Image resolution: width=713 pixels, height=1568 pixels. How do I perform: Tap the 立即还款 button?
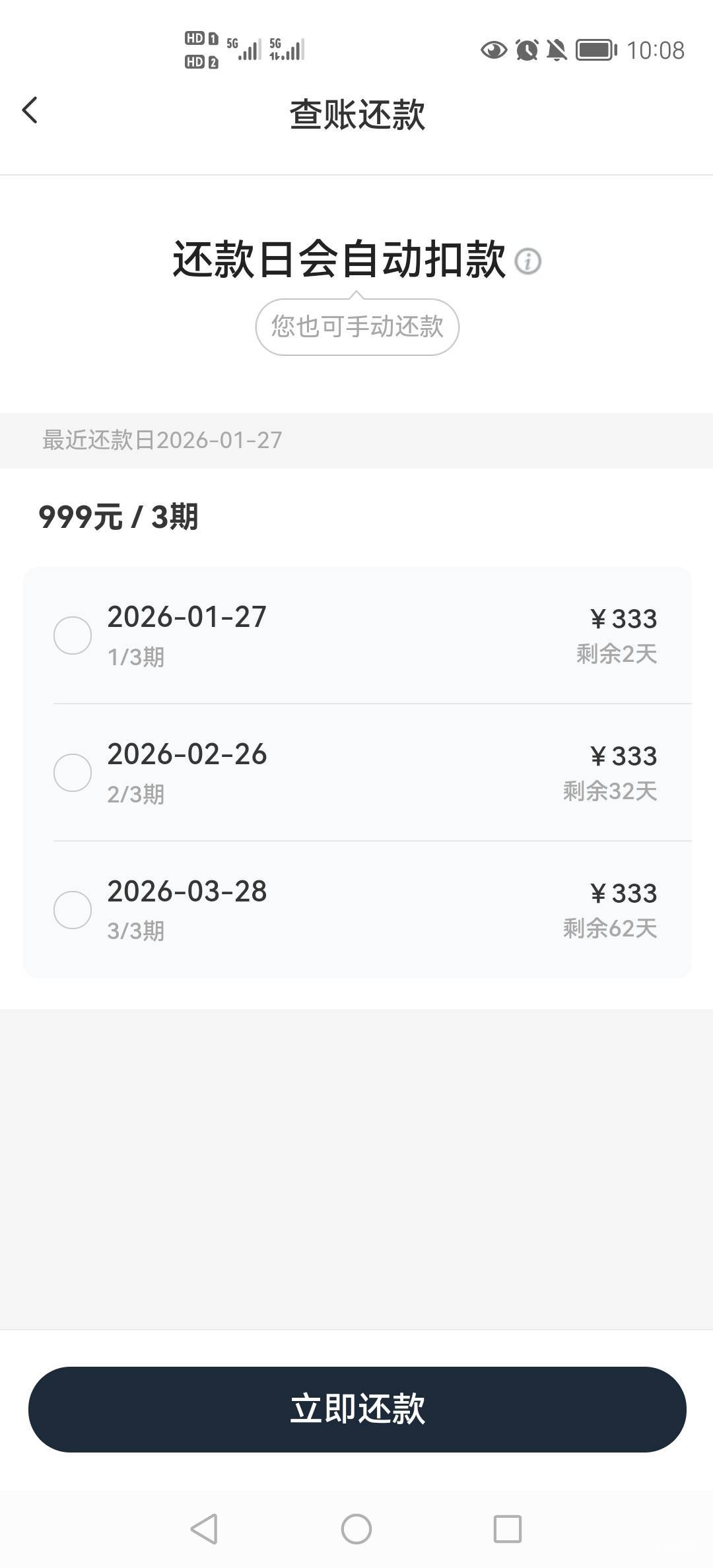coord(357,1409)
